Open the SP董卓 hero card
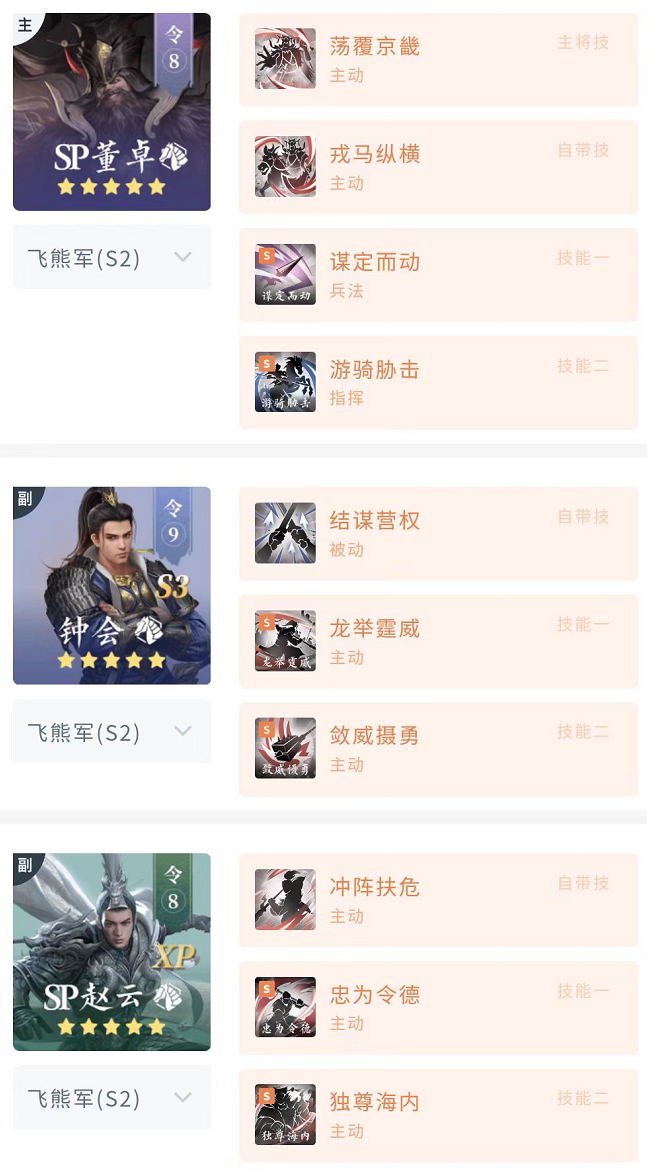Image resolution: width=647 pixels, height=1170 pixels. point(112,112)
